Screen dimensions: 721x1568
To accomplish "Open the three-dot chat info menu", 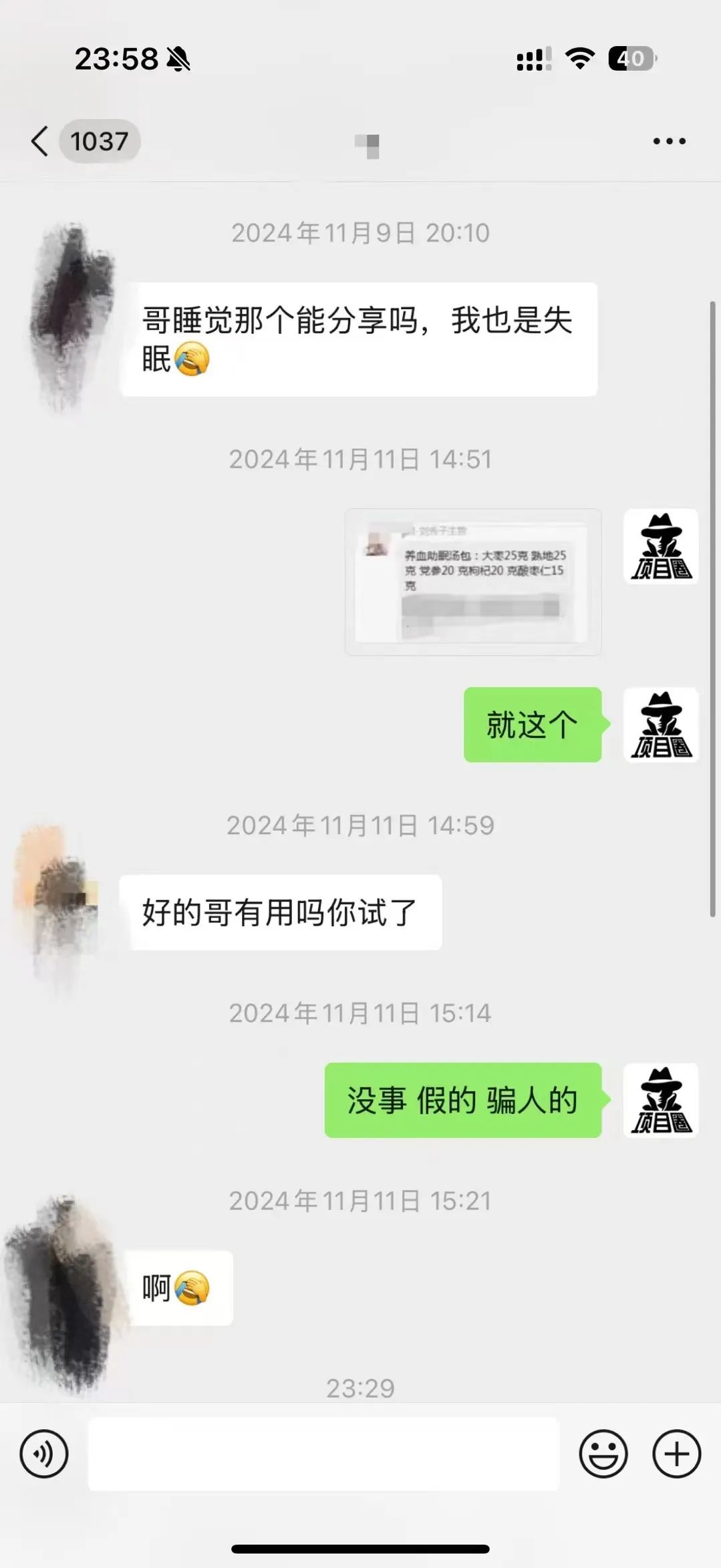I will pyautogui.click(x=669, y=141).
